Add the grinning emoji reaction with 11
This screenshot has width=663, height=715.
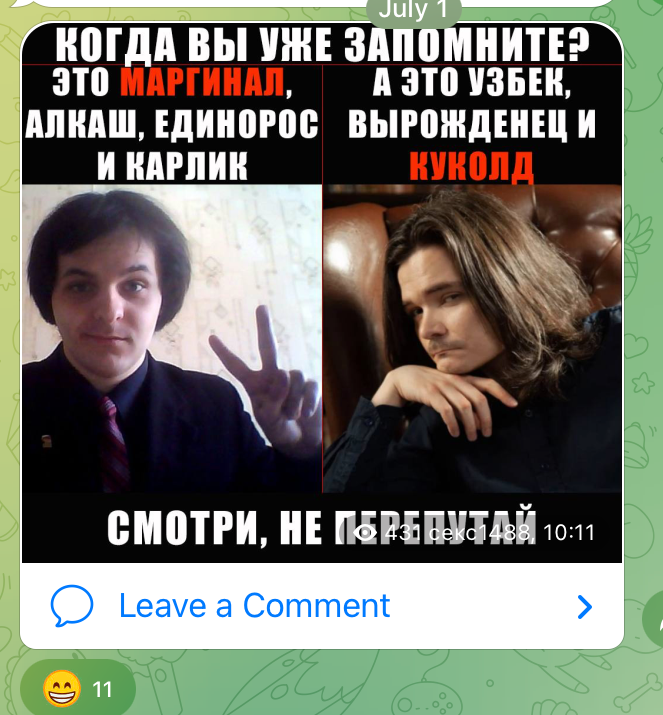77,688
